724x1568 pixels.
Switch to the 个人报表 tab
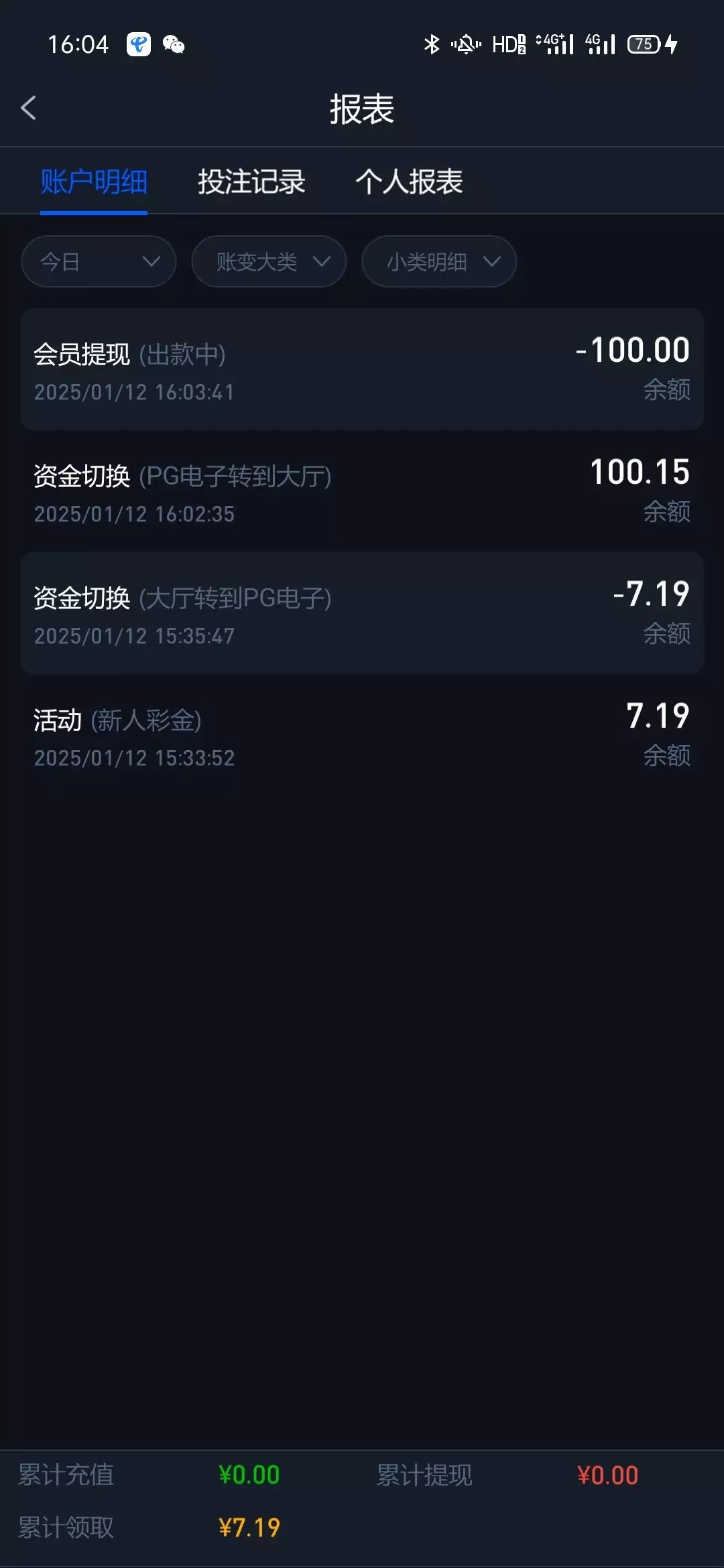(x=410, y=181)
